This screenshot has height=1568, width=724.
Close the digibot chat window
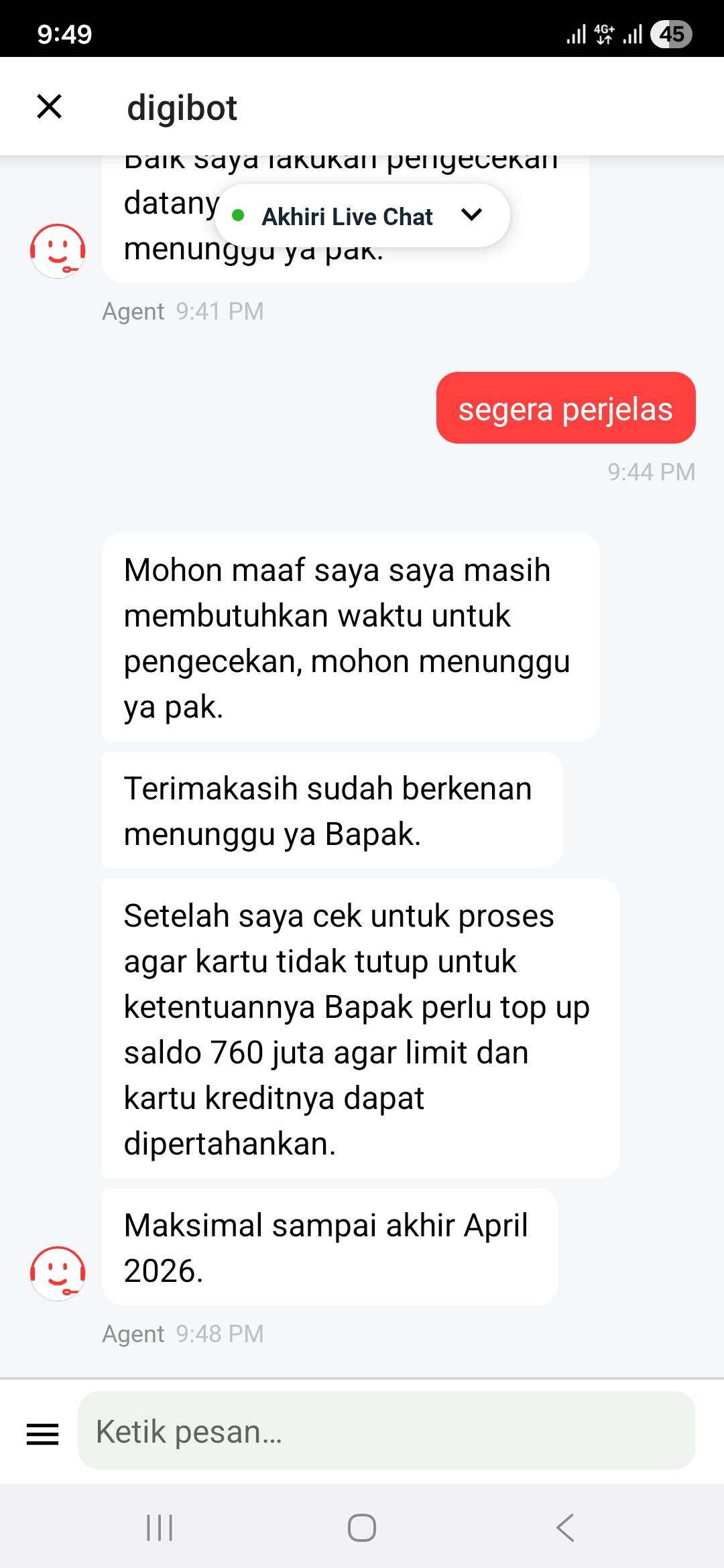click(x=49, y=107)
